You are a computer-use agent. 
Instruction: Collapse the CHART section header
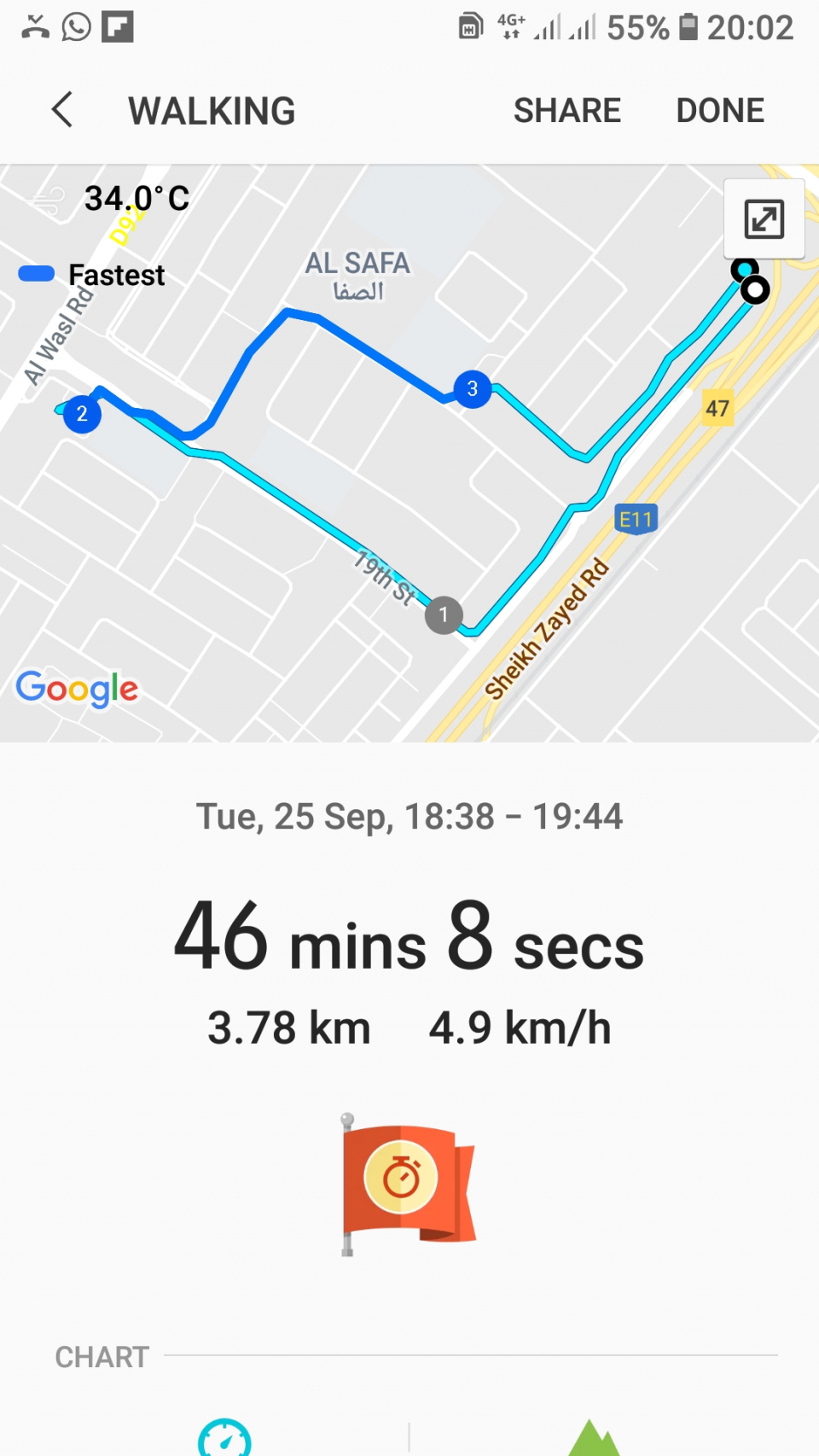[x=101, y=1357]
